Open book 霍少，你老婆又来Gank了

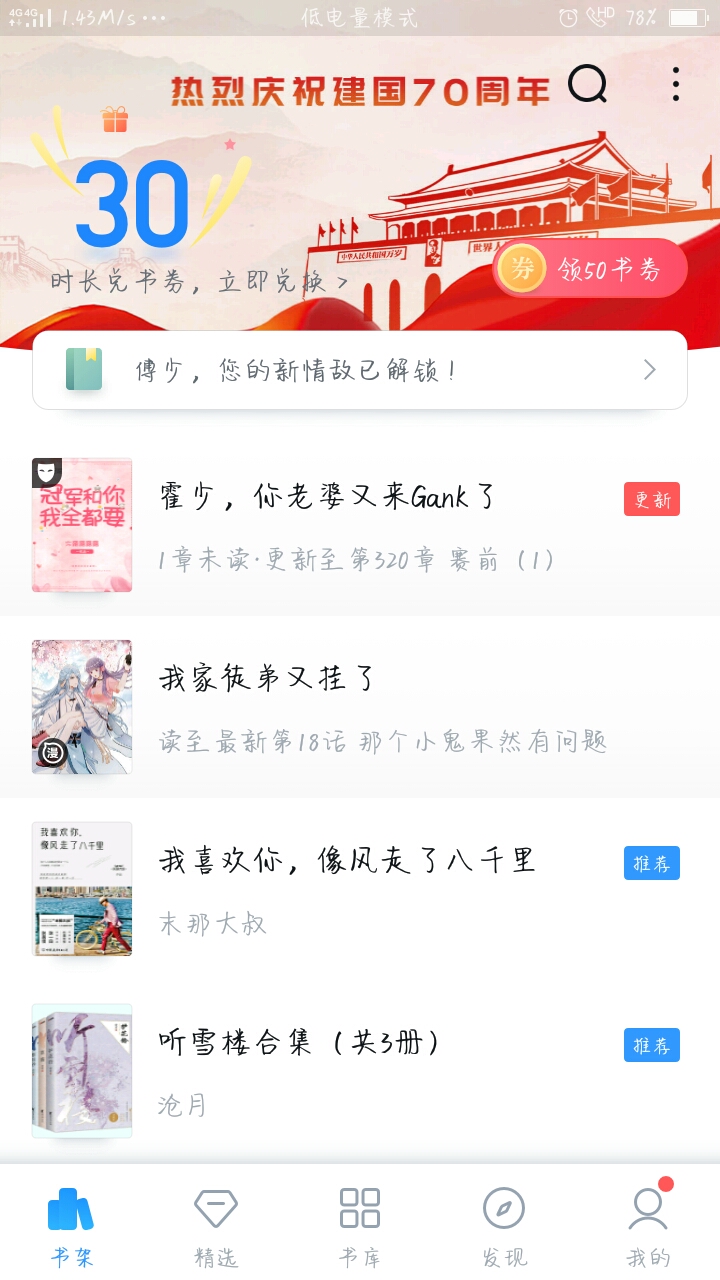360,525
